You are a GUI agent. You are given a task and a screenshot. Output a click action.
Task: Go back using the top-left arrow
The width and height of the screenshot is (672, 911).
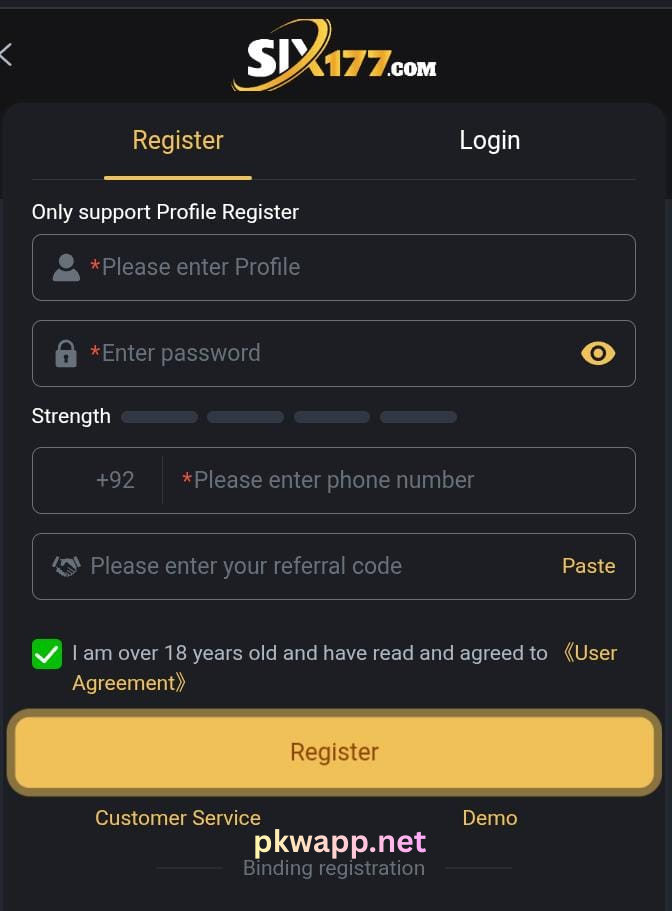point(6,54)
